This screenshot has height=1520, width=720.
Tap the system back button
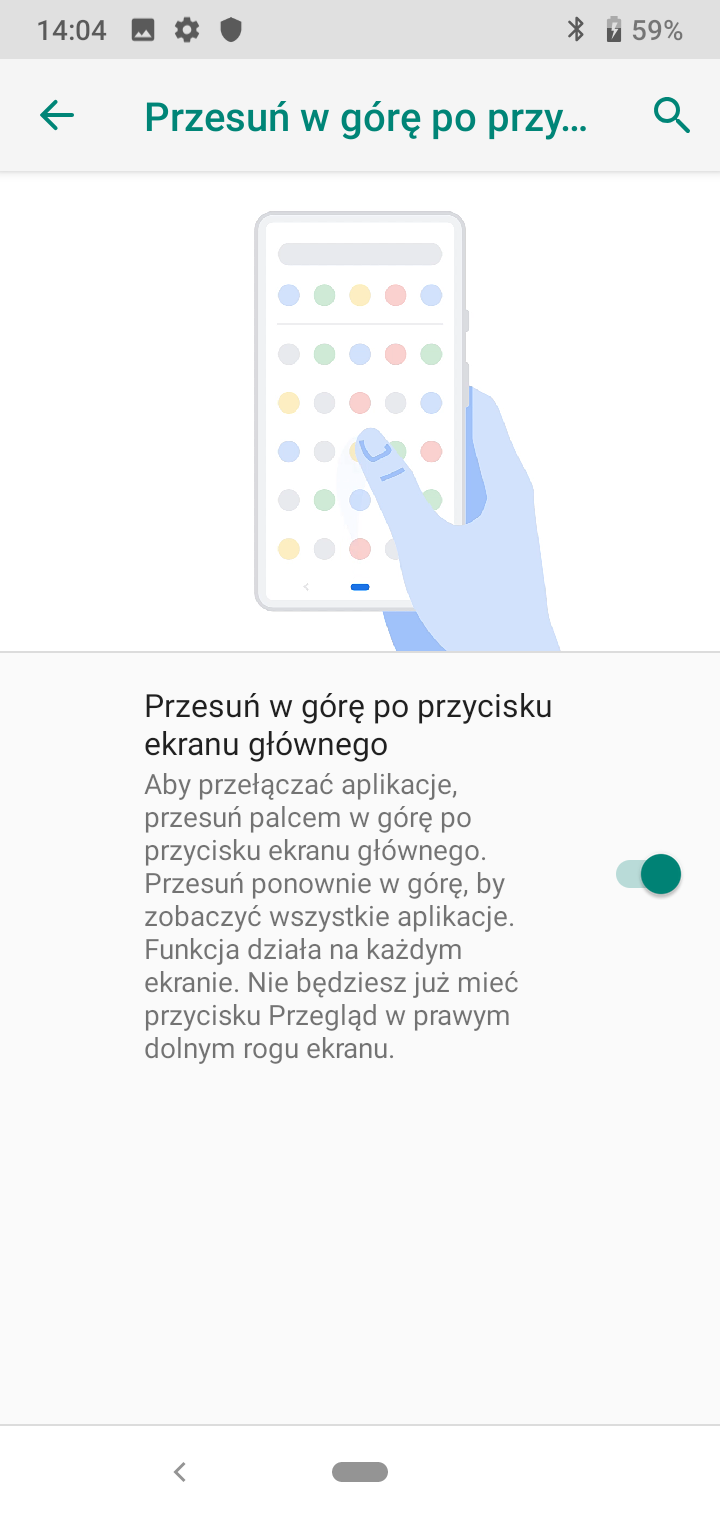180,1471
